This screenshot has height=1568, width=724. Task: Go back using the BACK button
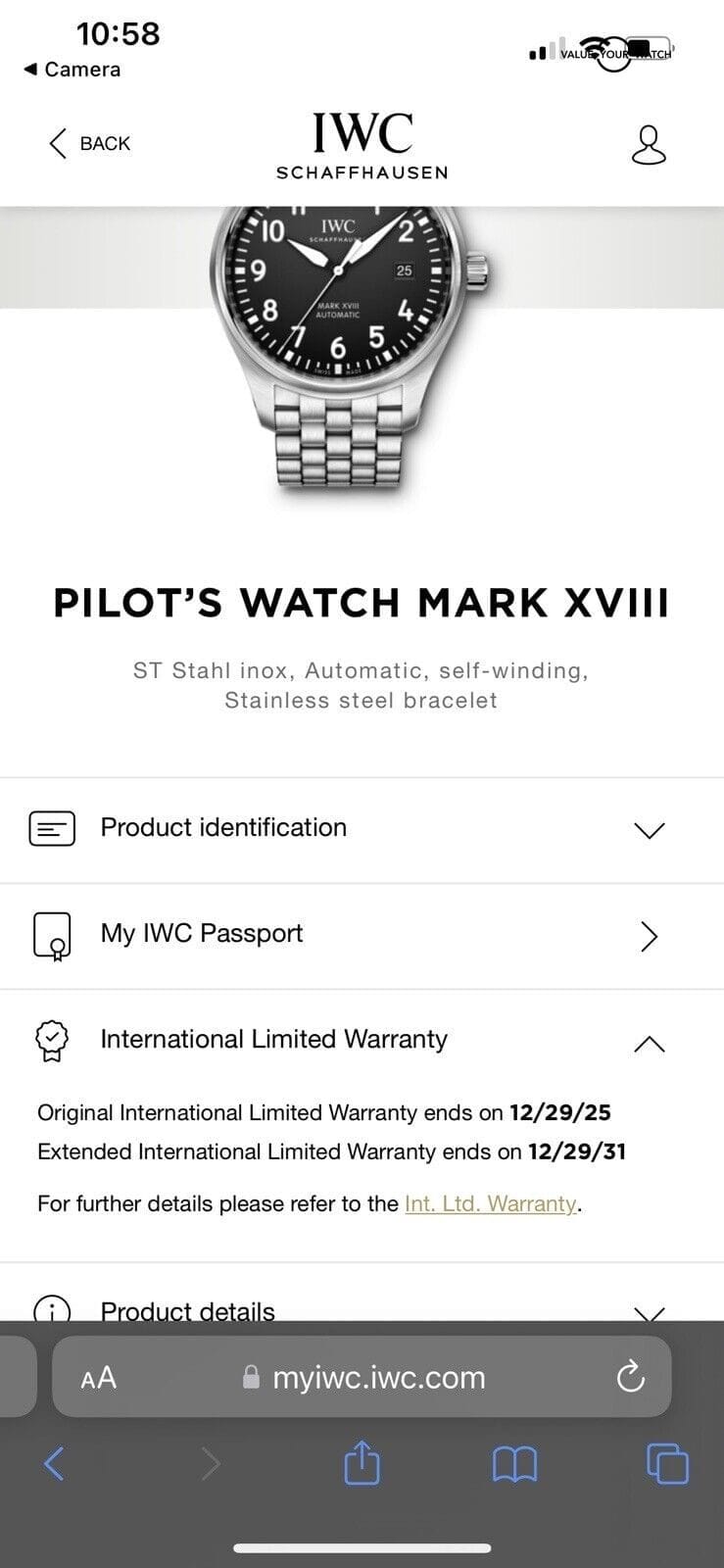89,144
